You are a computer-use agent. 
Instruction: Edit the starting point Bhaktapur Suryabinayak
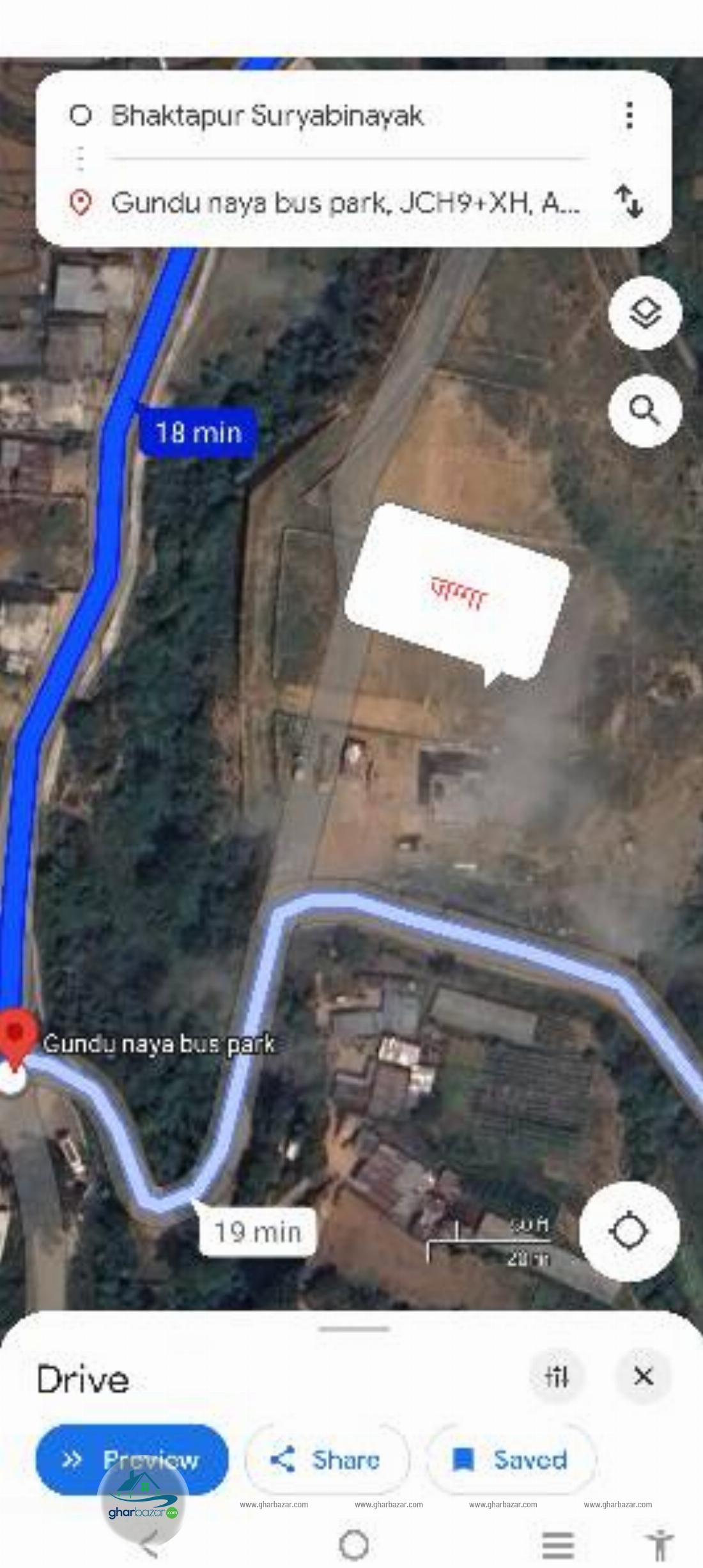(x=267, y=116)
